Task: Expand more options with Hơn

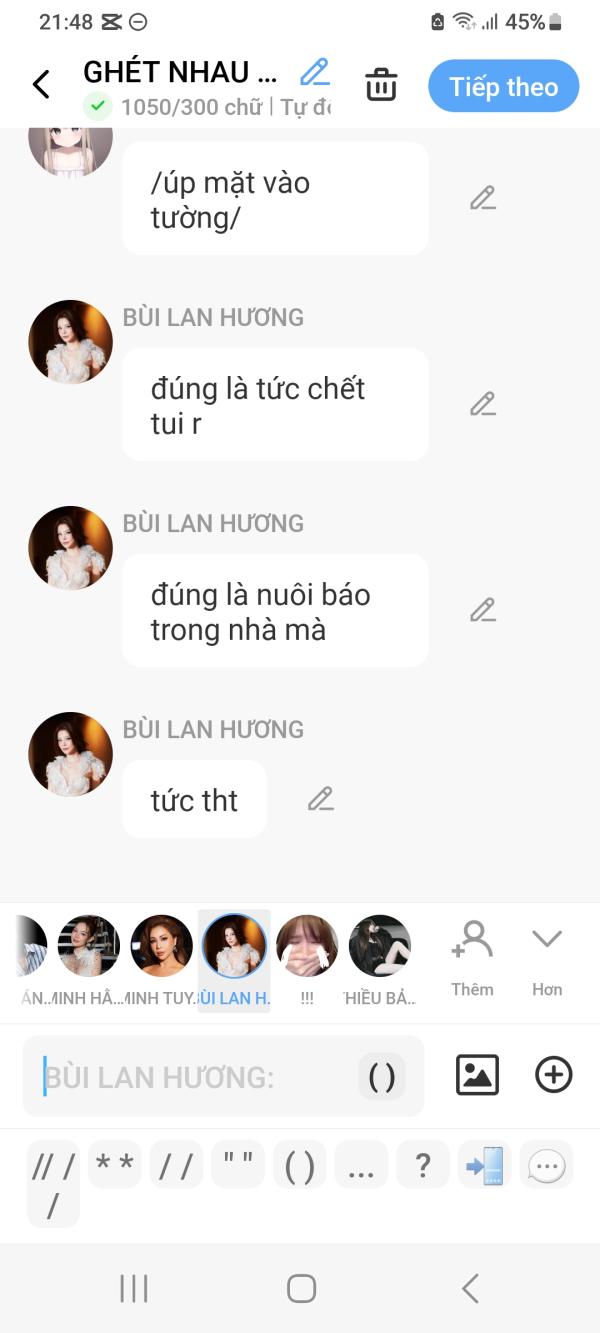Action: pyautogui.click(x=547, y=958)
